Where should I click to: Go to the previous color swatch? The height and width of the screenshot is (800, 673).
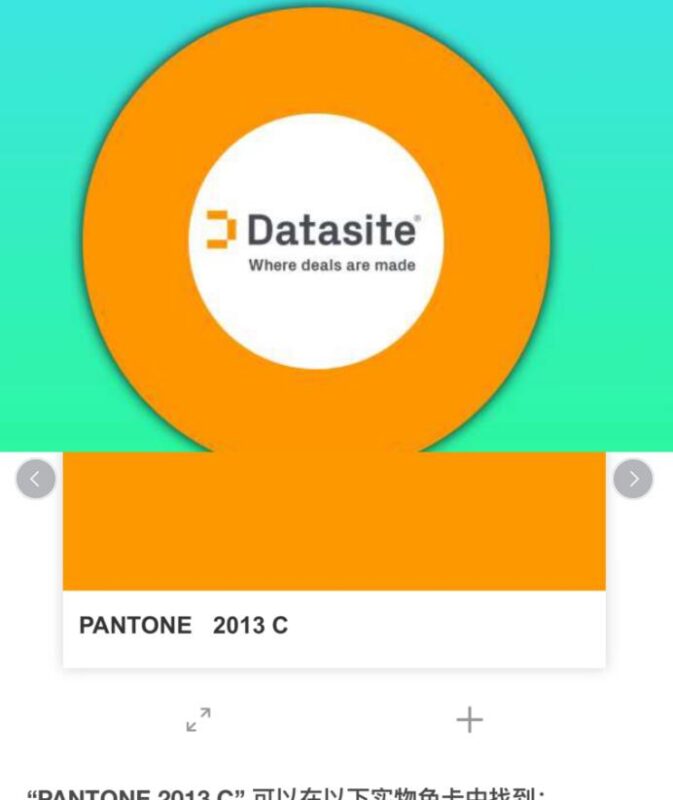(35, 479)
